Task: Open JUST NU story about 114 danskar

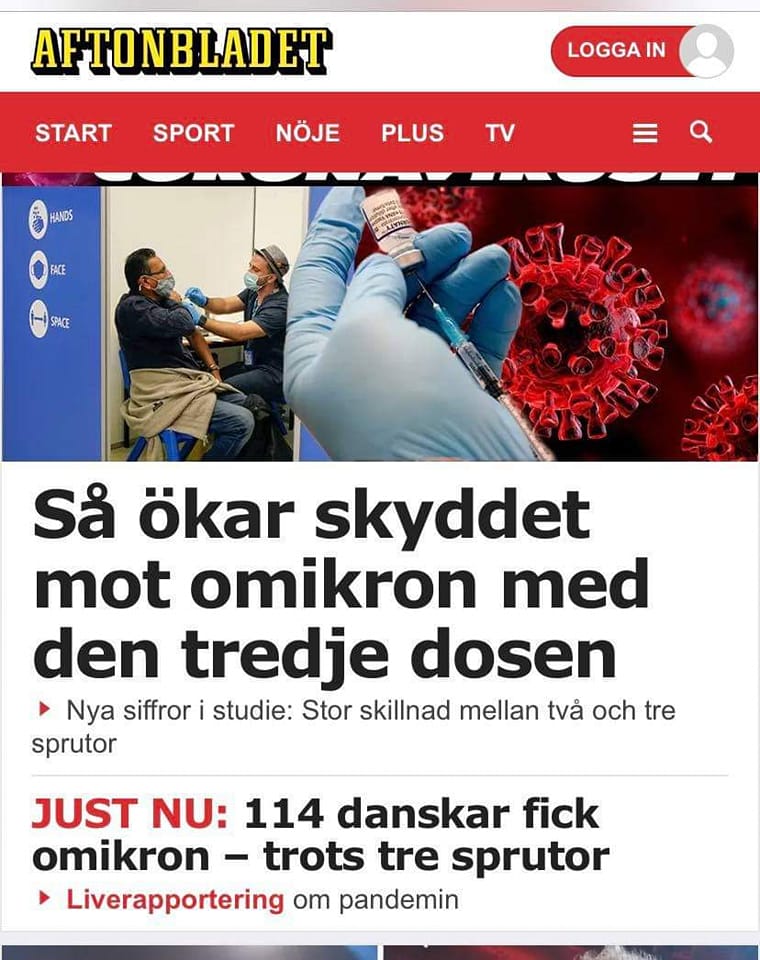Action: click(x=320, y=835)
